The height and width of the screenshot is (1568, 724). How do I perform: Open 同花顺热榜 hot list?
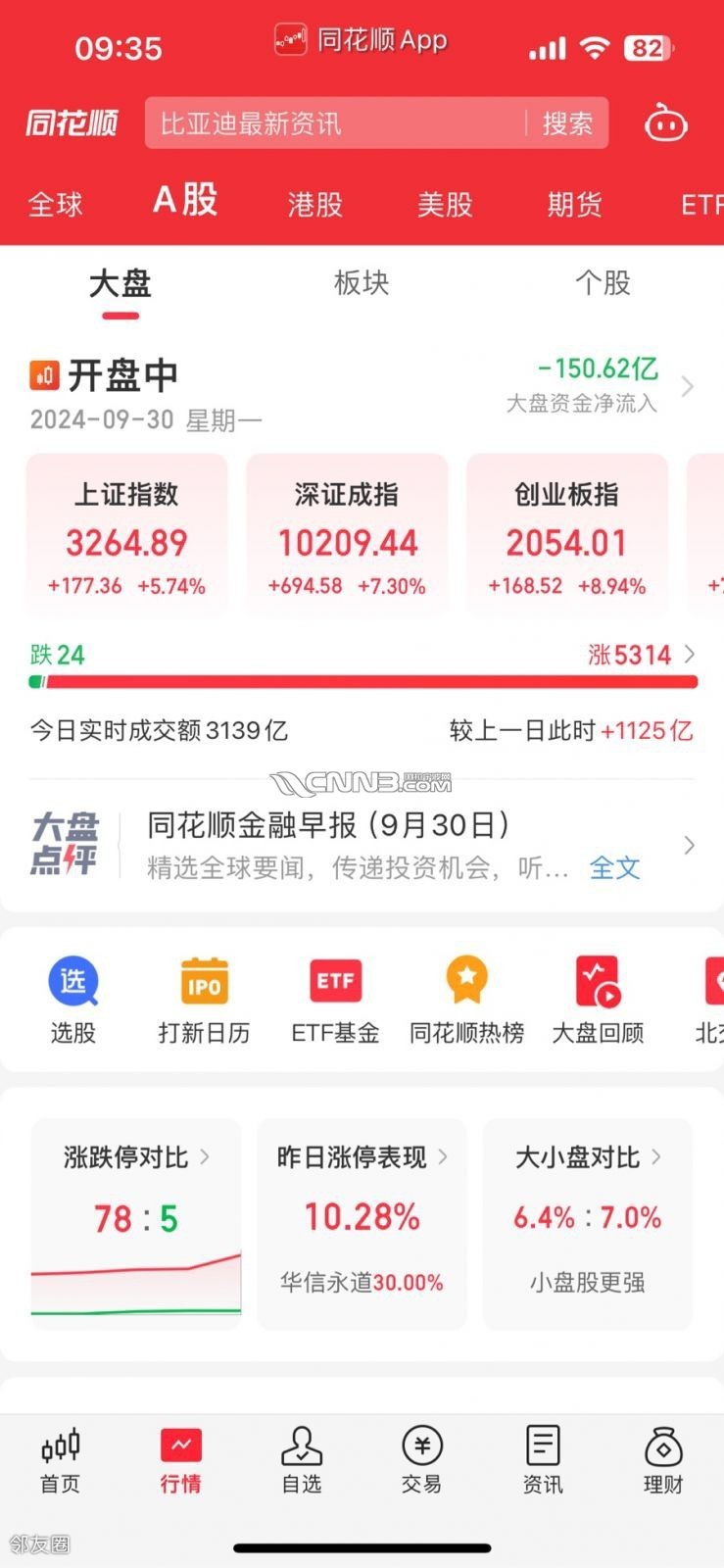pyautogui.click(x=466, y=1000)
